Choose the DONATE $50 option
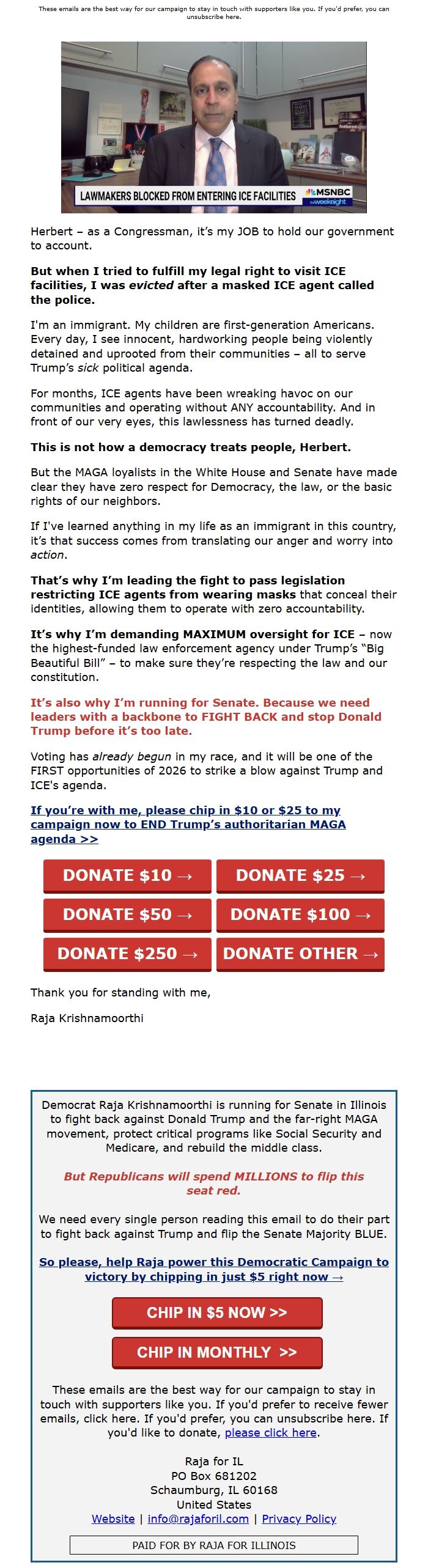Viewport: 428px width, 1568px height. tap(127, 915)
